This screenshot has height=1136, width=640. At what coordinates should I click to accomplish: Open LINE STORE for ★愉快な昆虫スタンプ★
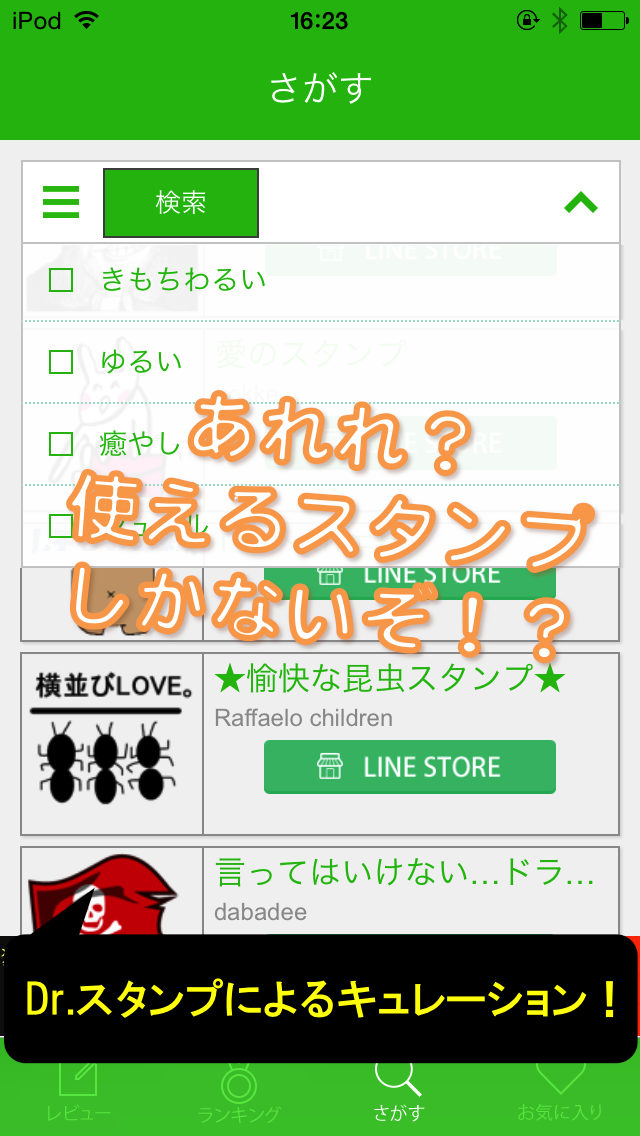point(410,767)
